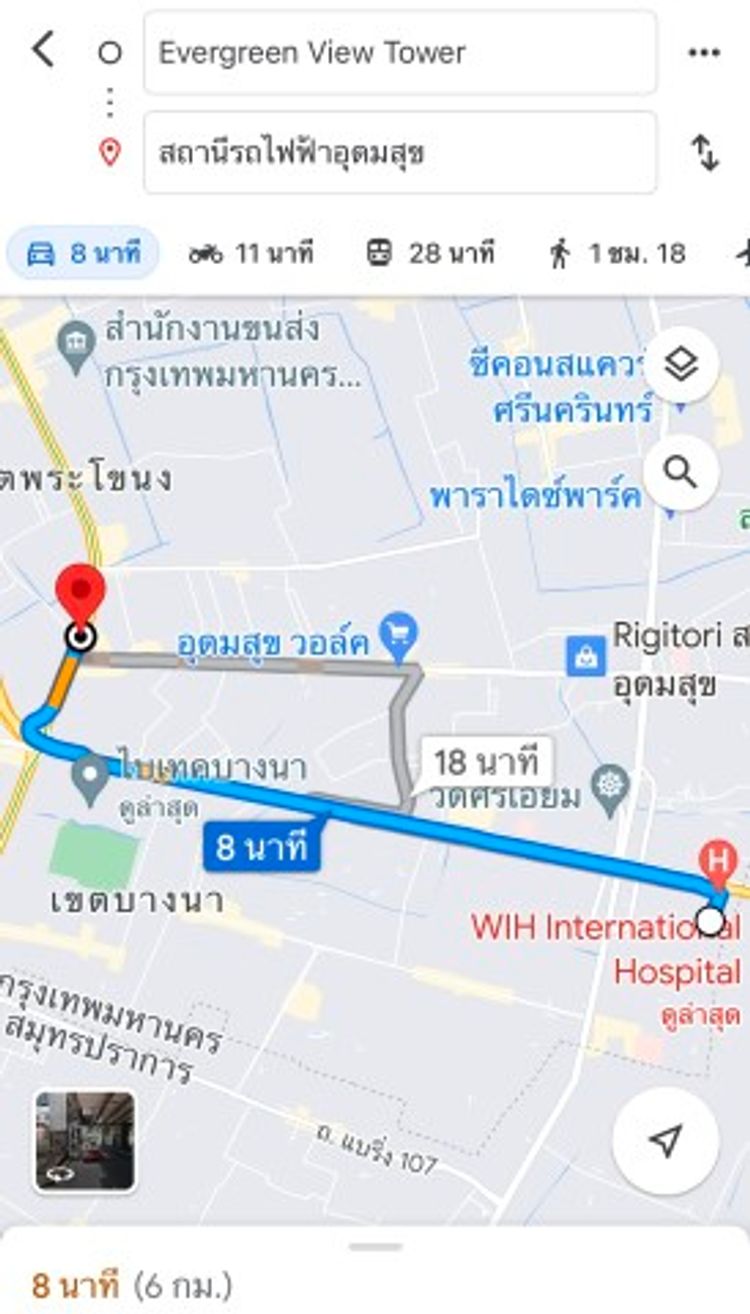The image size is (750, 1314).
Task: Recenter map on my location
Action: point(665,1141)
